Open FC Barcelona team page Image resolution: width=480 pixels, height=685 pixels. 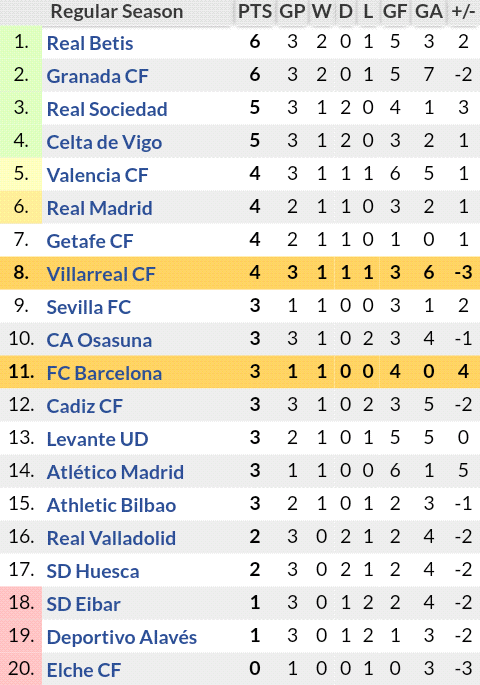pos(104,374)
